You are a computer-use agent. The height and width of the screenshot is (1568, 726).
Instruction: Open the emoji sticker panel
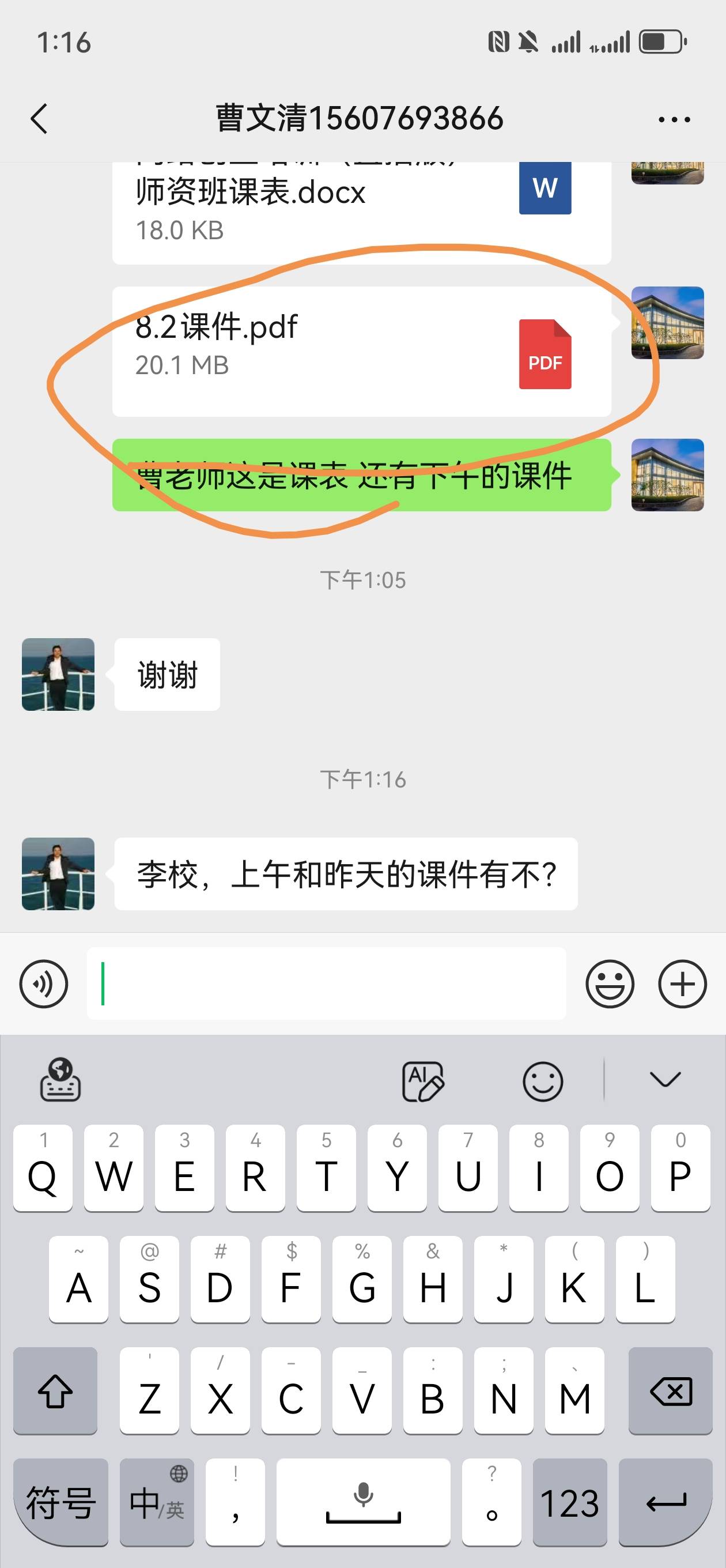tap(610, 983)
